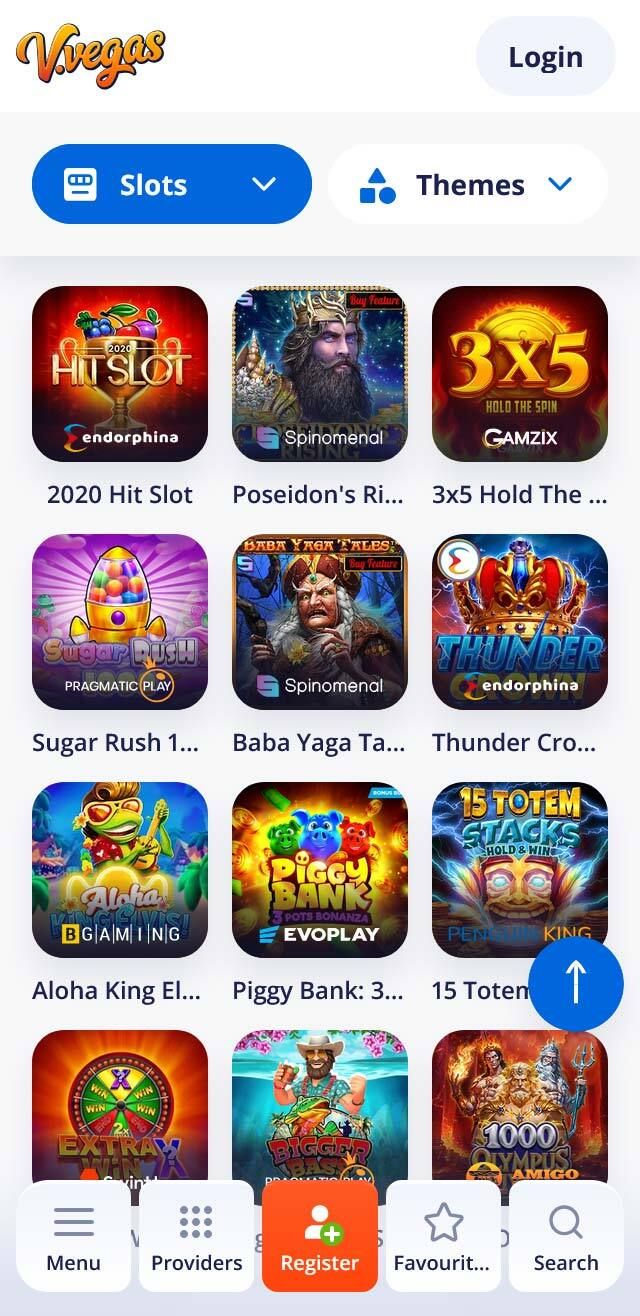The image size is (640, 1316).
Task: Go to Favourites
Action: tap(443, 1237)
